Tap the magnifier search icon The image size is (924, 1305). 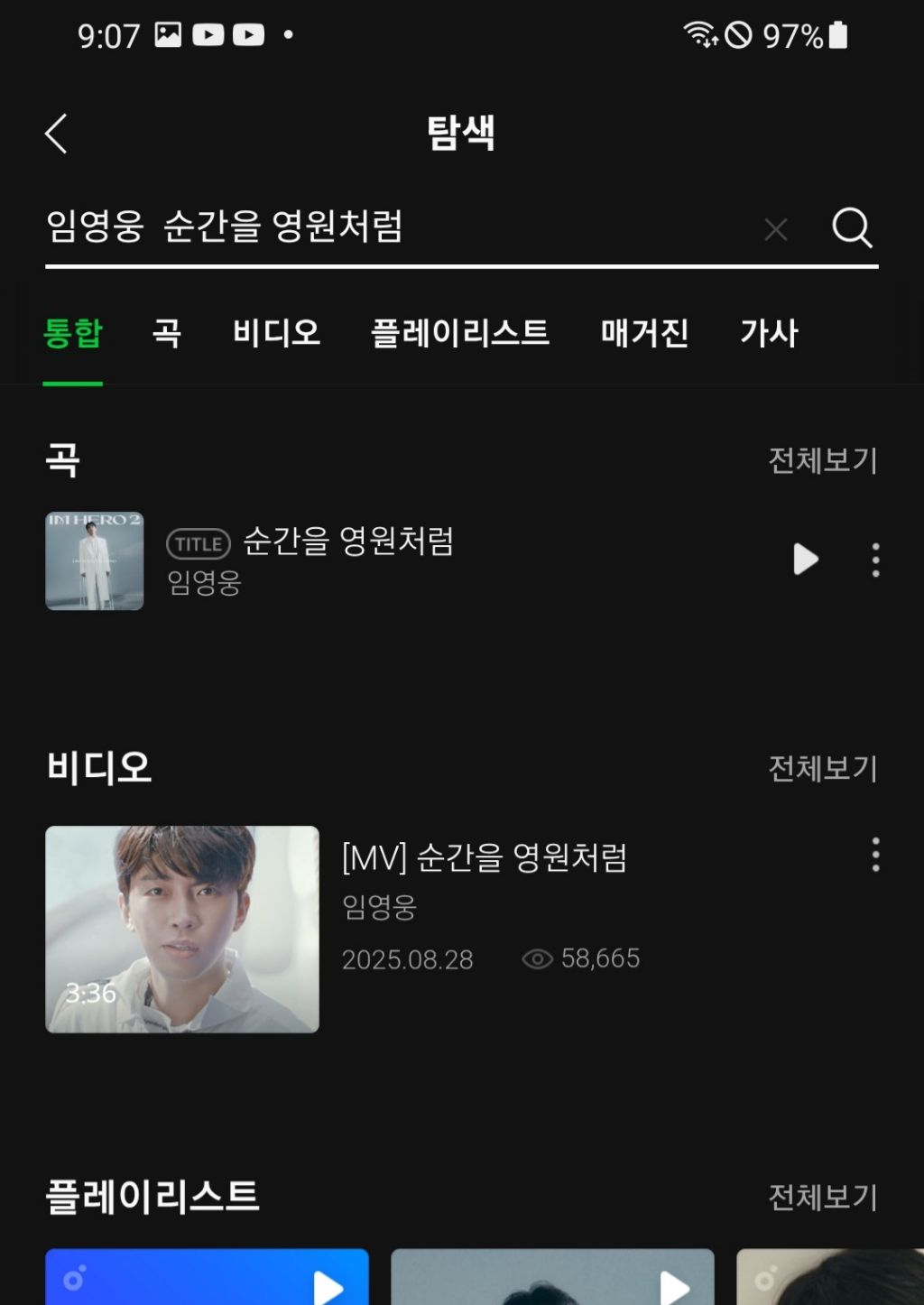pos(851,227)
